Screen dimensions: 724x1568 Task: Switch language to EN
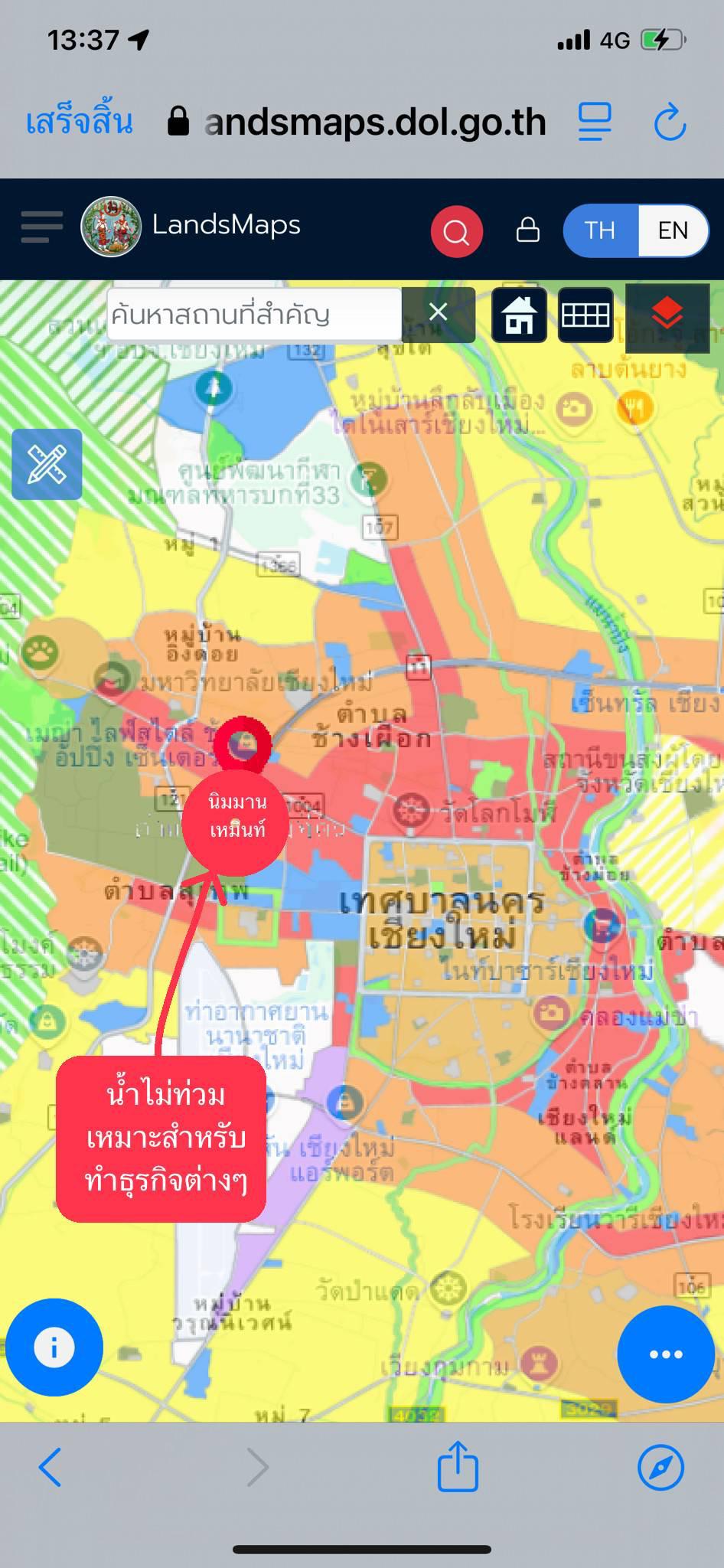(x=673, y=230)
